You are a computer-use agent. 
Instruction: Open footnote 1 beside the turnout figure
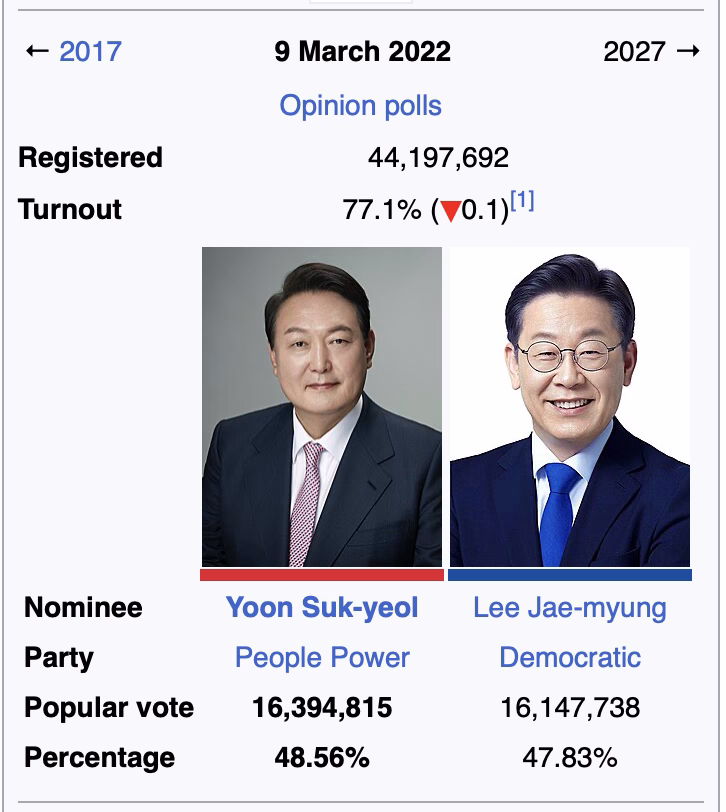522,202
